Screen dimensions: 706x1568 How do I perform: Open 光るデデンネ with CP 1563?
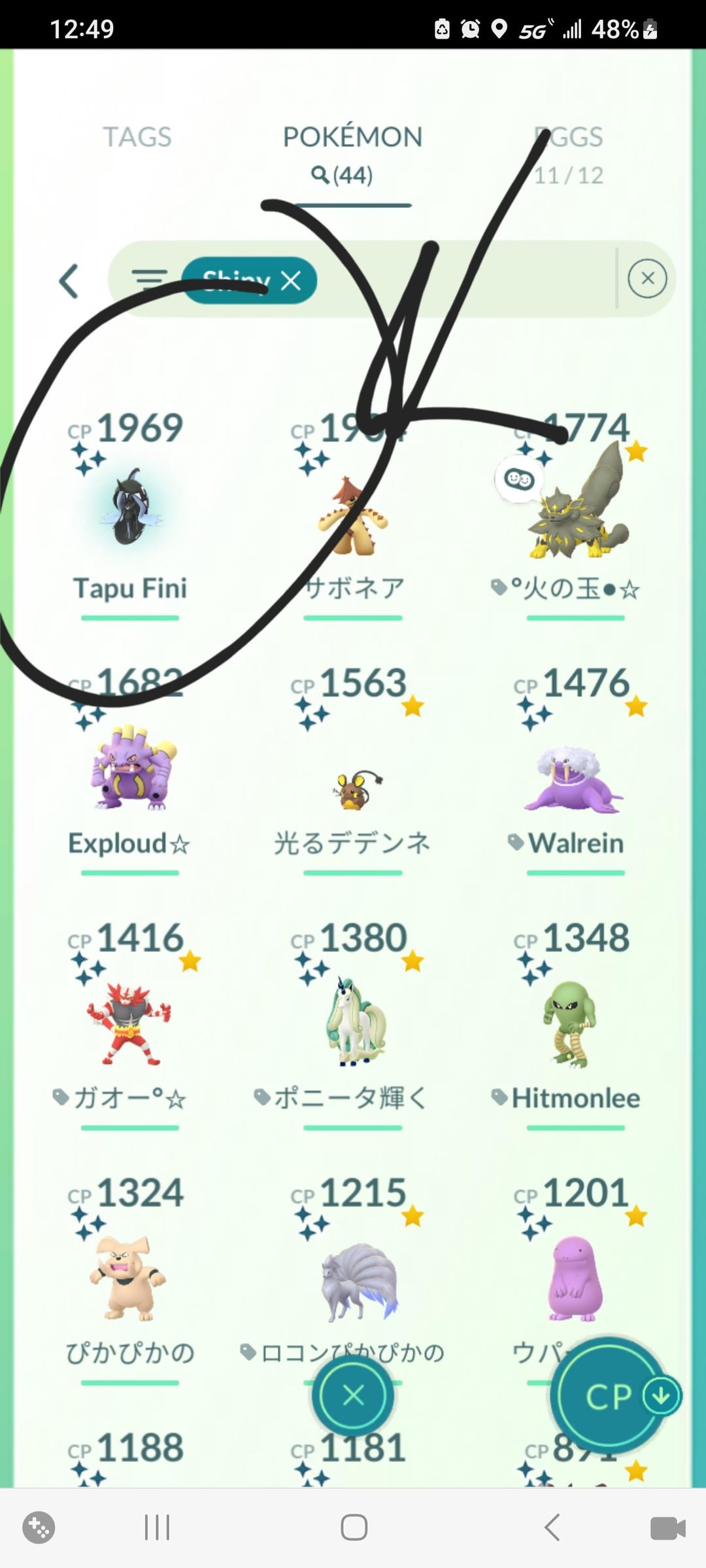click(353, 785)
